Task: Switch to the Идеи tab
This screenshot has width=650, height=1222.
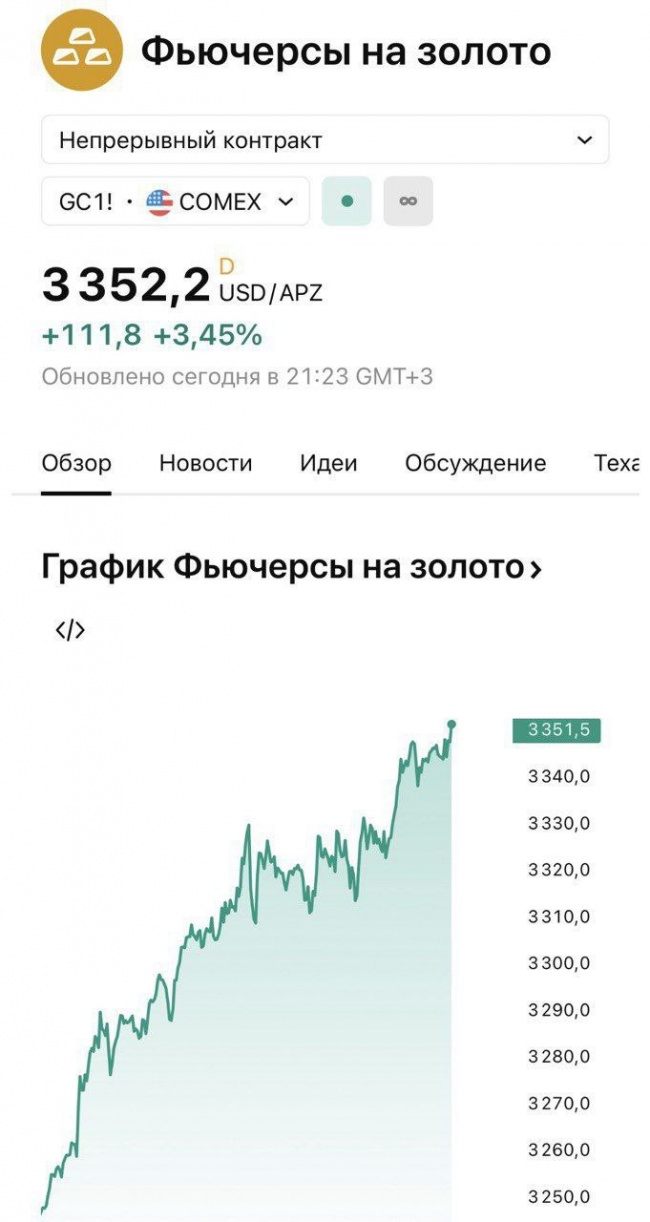Action: [329, 463]
